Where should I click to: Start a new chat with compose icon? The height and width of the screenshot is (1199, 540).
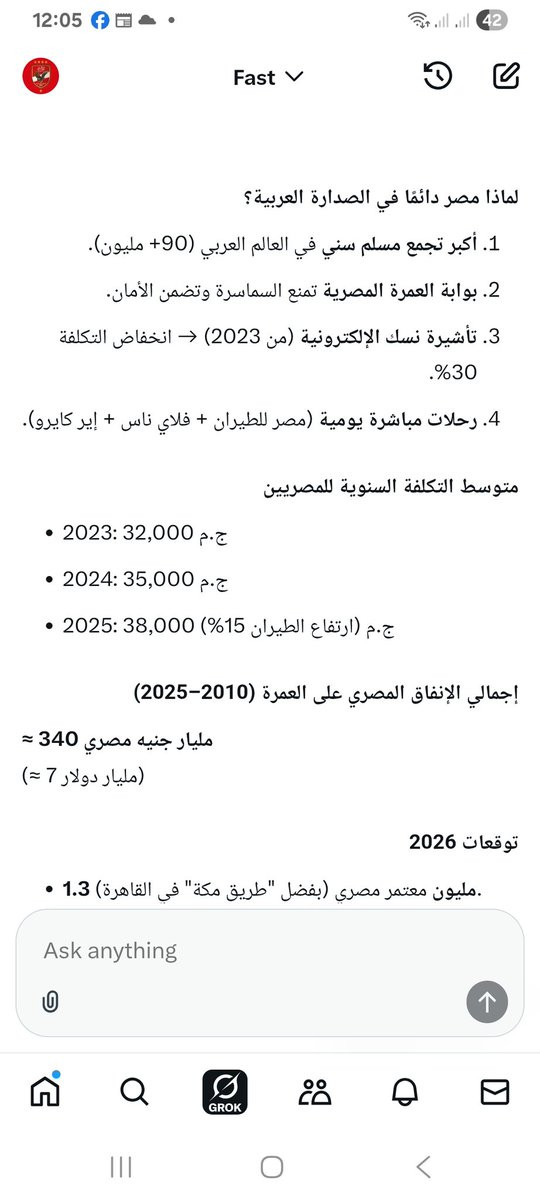tap(506, 76)
